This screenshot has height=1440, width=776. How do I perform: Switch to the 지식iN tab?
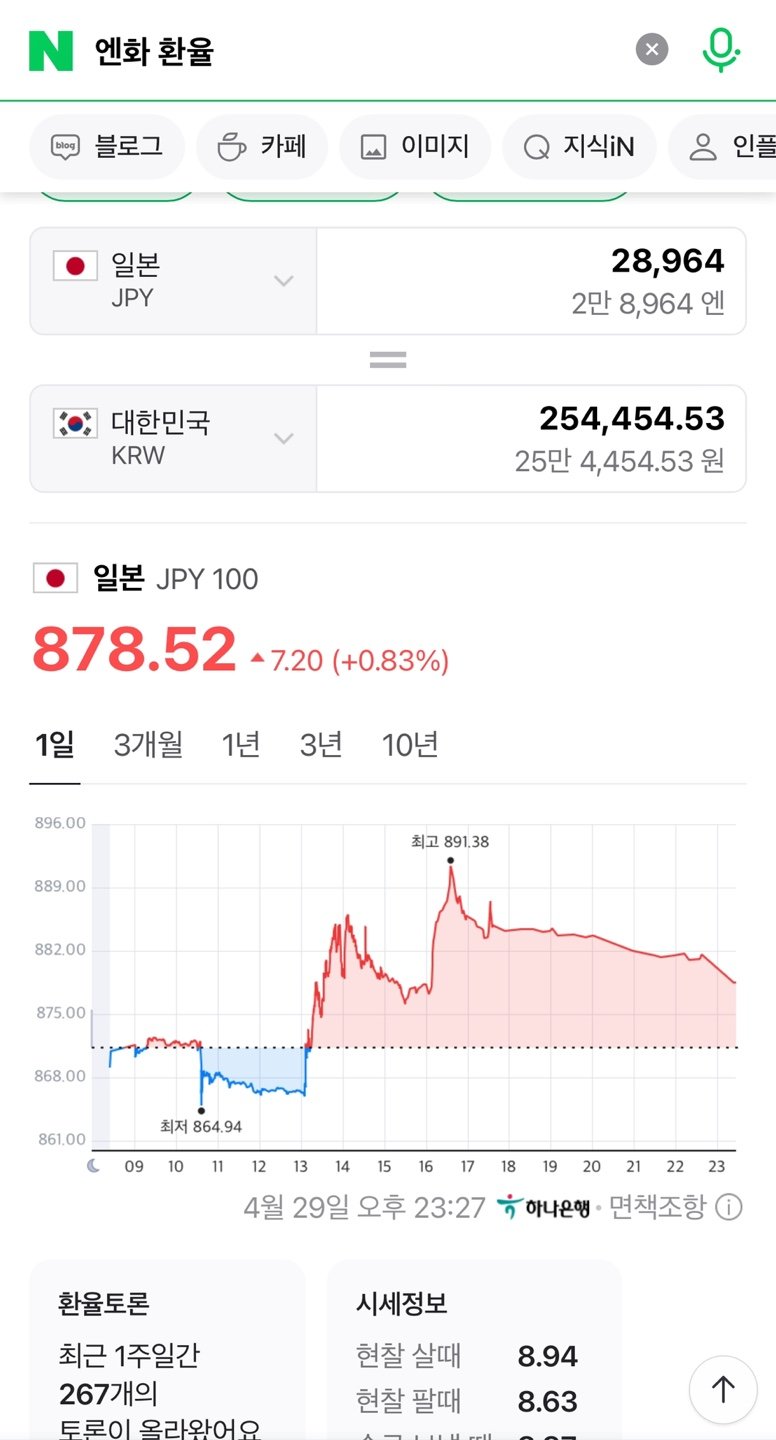(579, 147)
